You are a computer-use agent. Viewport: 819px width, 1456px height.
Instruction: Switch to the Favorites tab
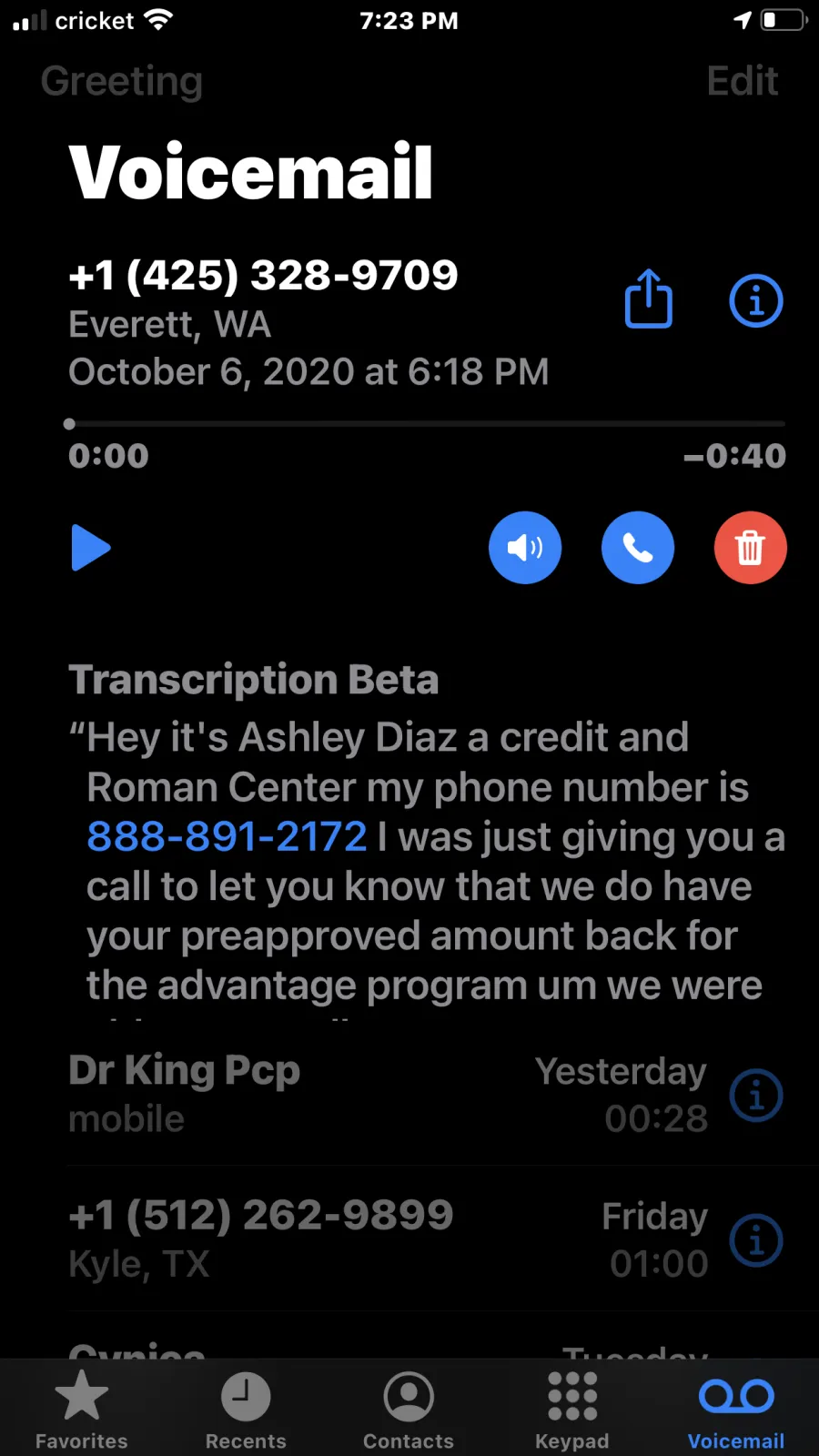(x=82, y=1410)
